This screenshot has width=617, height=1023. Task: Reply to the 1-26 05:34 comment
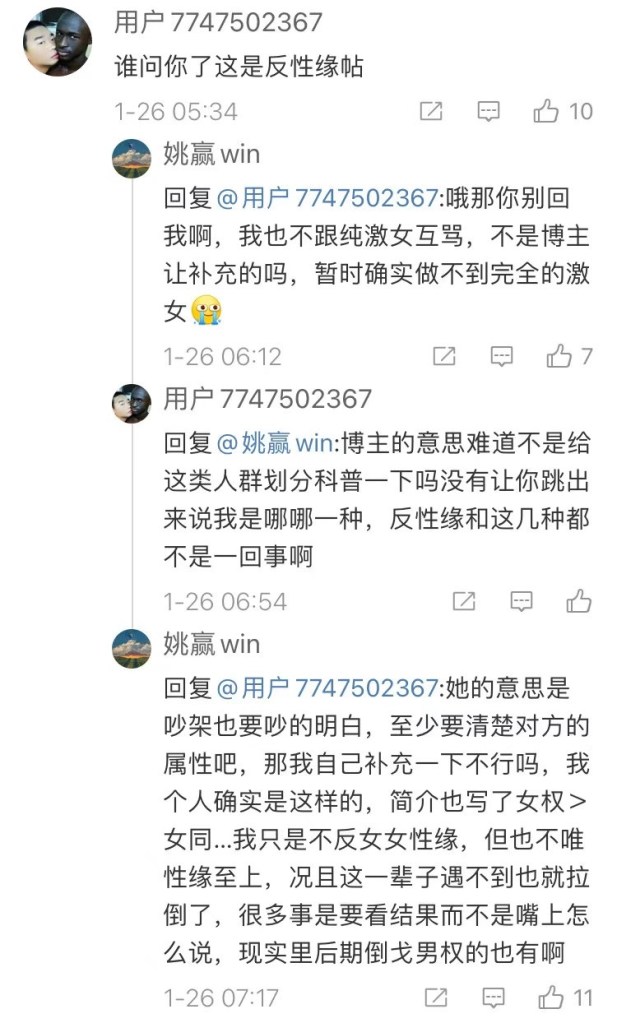488,111
